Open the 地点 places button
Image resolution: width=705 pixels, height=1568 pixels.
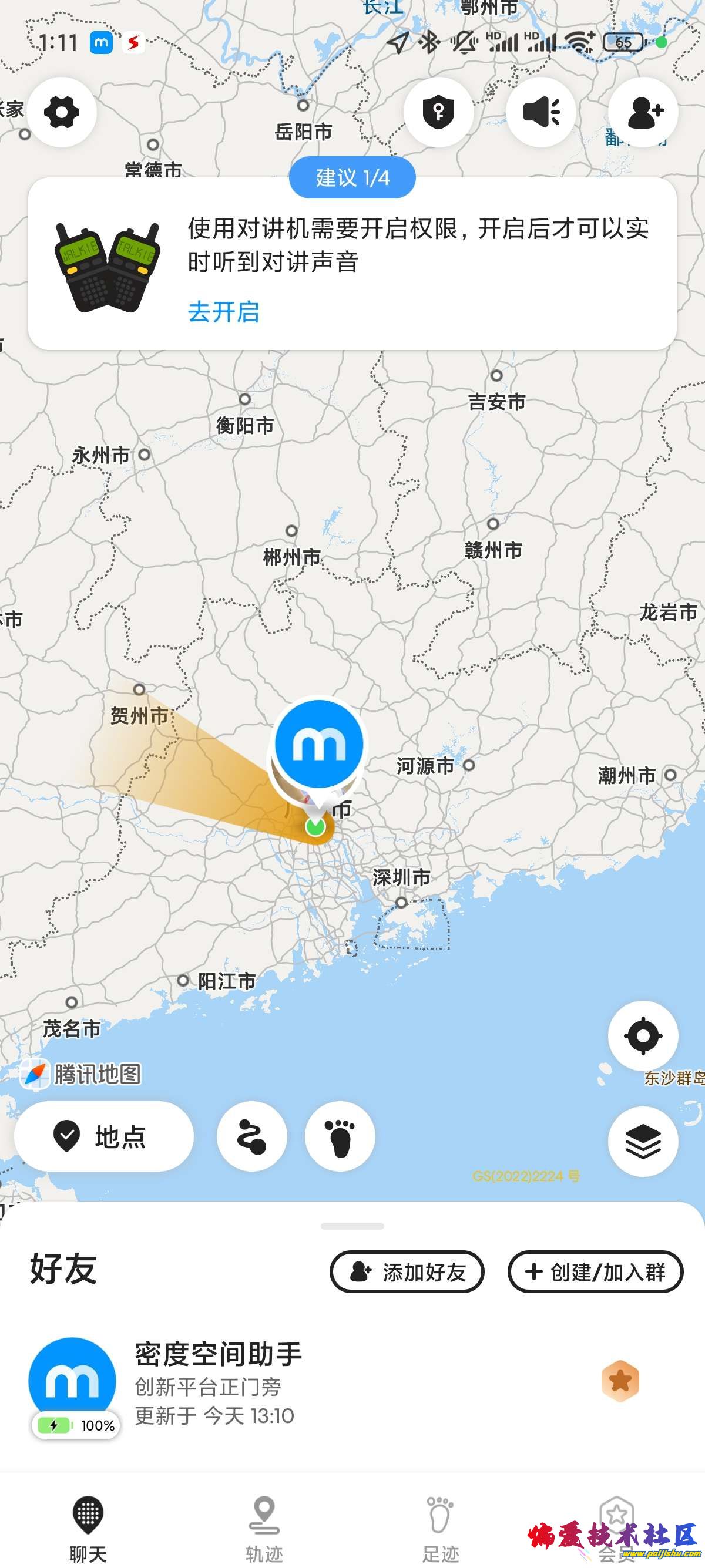(x=103, y=1136)
